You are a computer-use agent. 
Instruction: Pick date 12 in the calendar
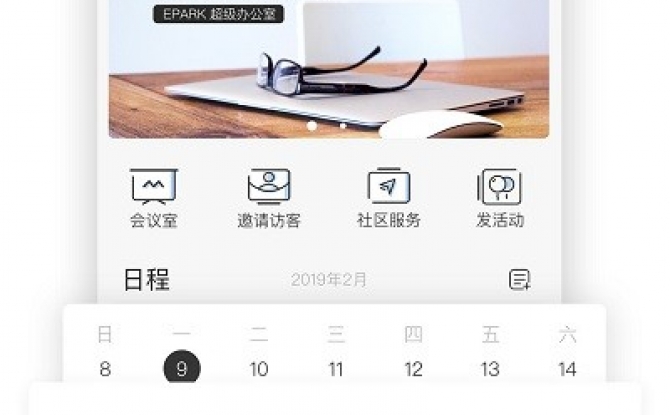tap(413, 369)
